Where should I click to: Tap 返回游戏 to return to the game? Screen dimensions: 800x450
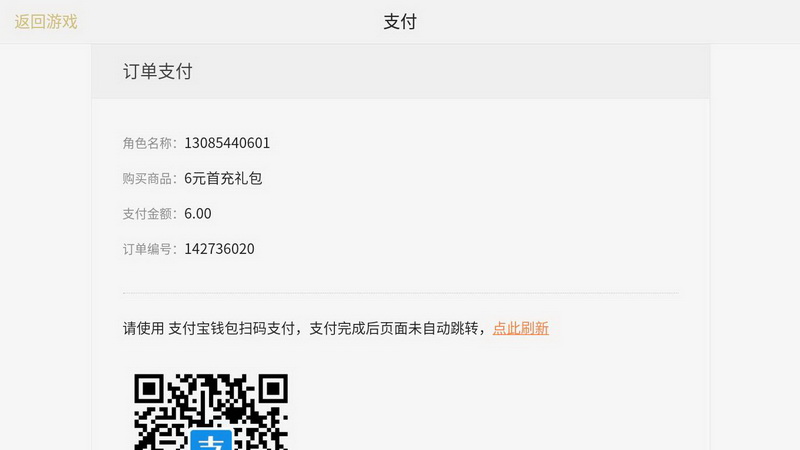(46, 21)
